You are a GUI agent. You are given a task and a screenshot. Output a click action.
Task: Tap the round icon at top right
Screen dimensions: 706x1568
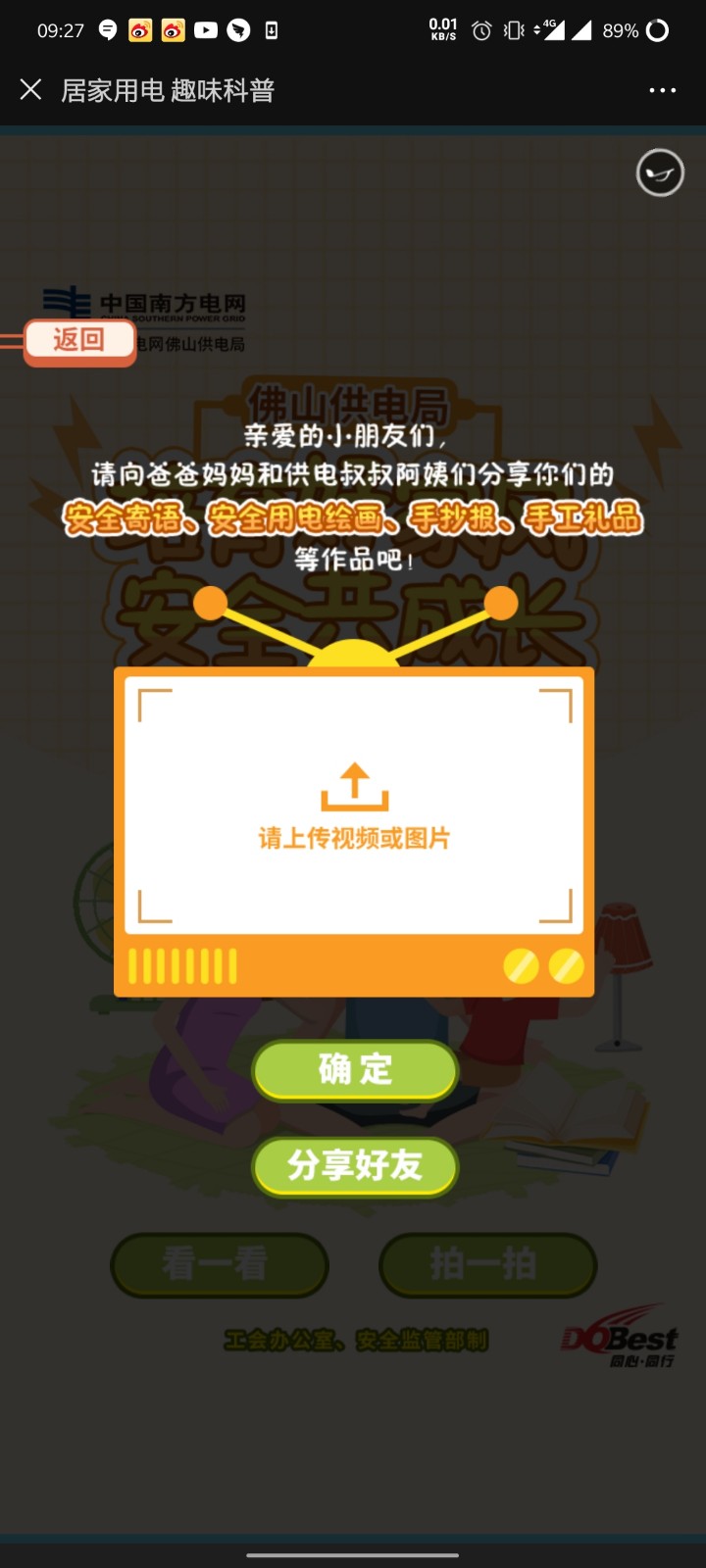pyautogui.click(x=660, y=173)
